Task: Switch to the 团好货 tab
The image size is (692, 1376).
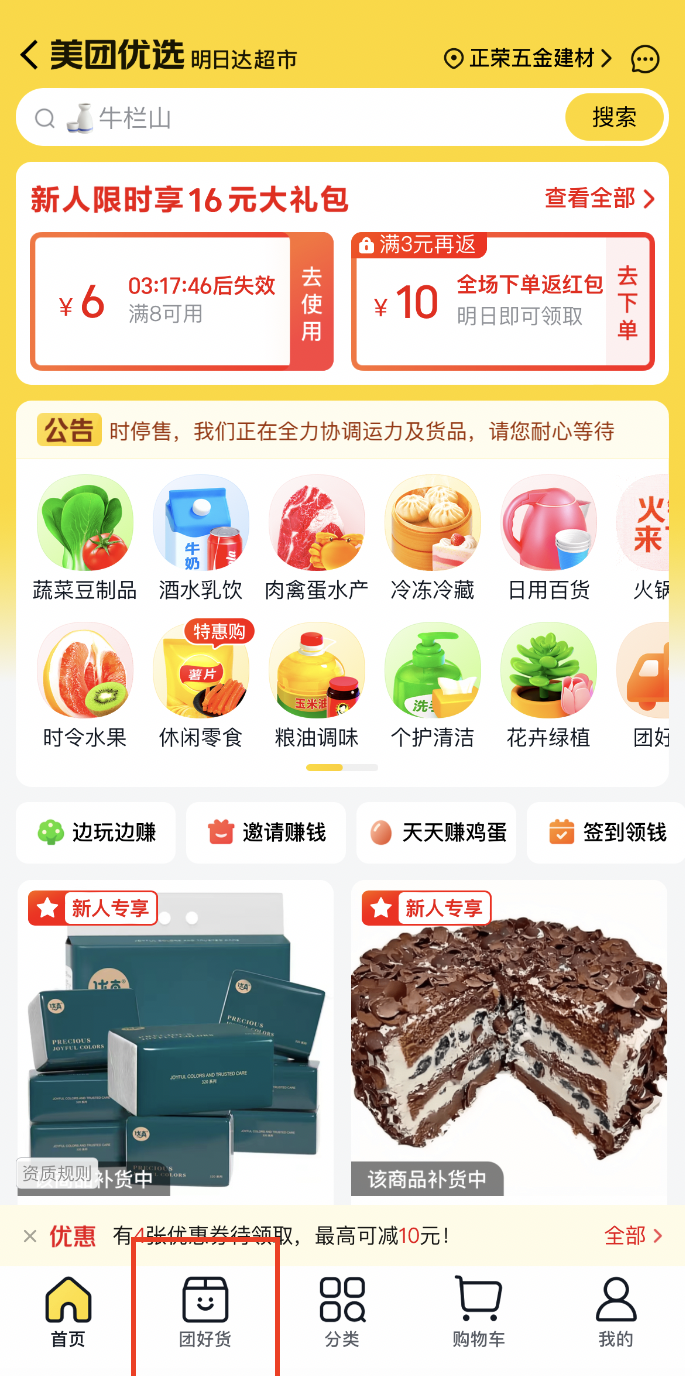Action: (205, 1312)
